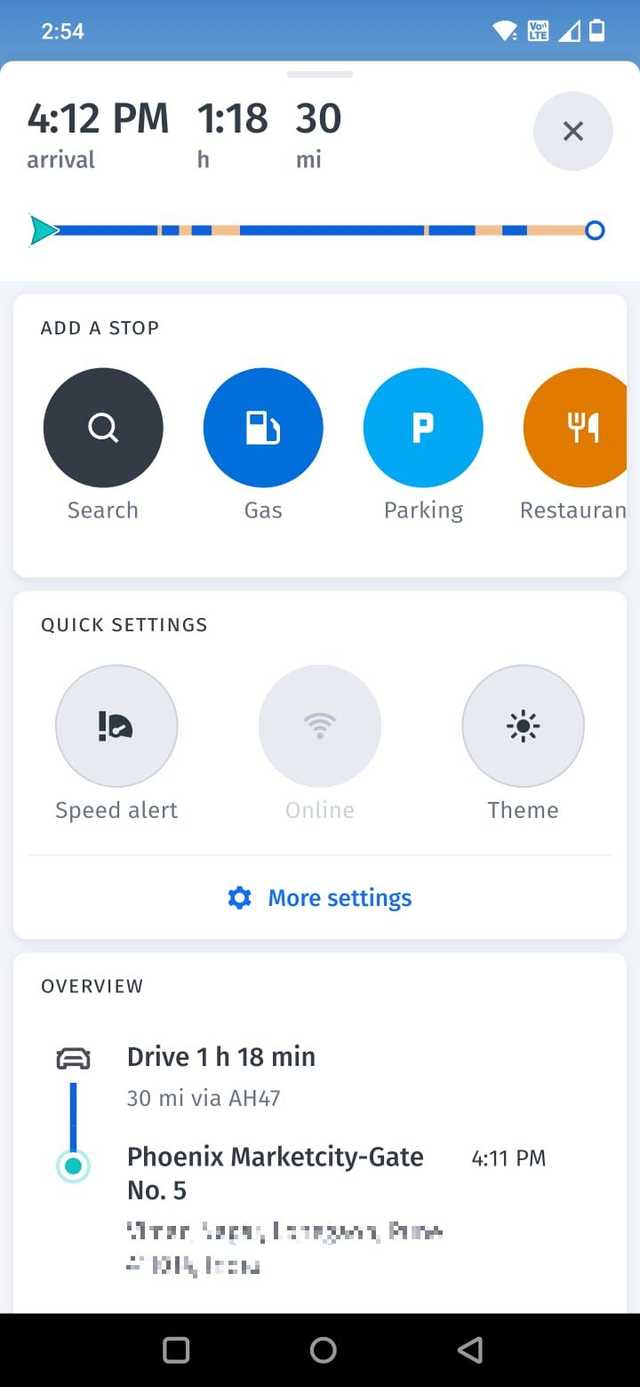
Task: Toggle the Speed alert quick setting
Action: (x=116, y=726)
